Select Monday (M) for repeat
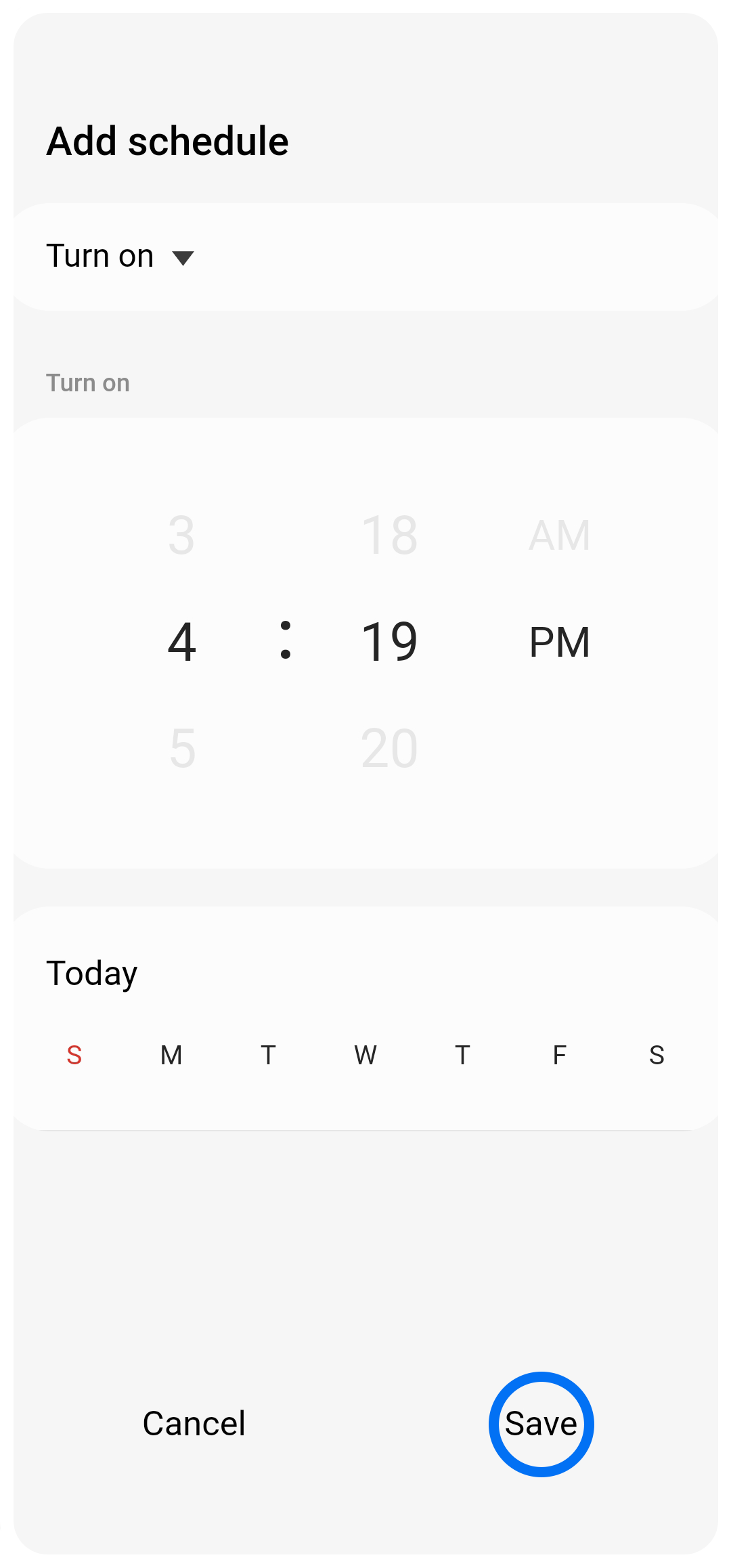The width and height of the screenshot is (731, 1568). (171, 1055)
